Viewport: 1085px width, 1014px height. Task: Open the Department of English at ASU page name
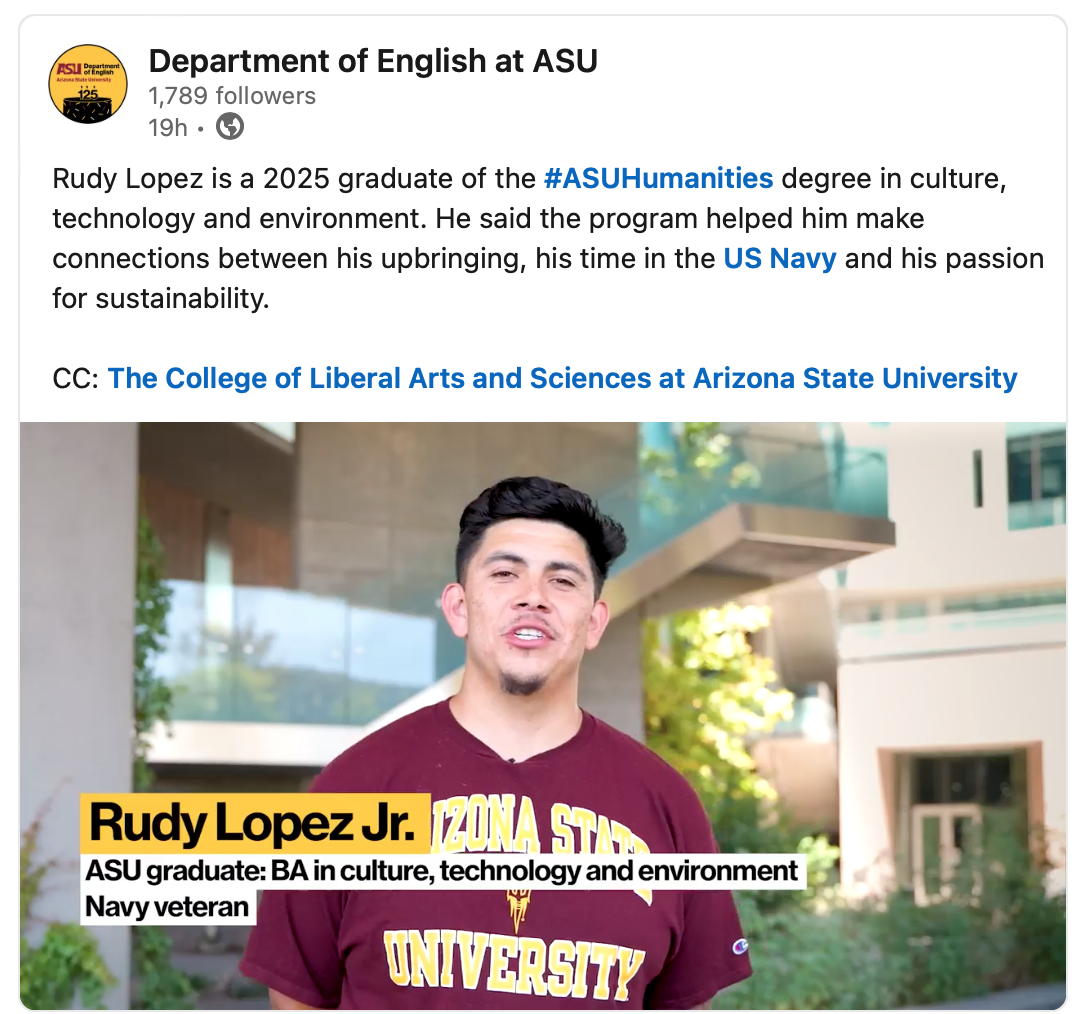373,62
